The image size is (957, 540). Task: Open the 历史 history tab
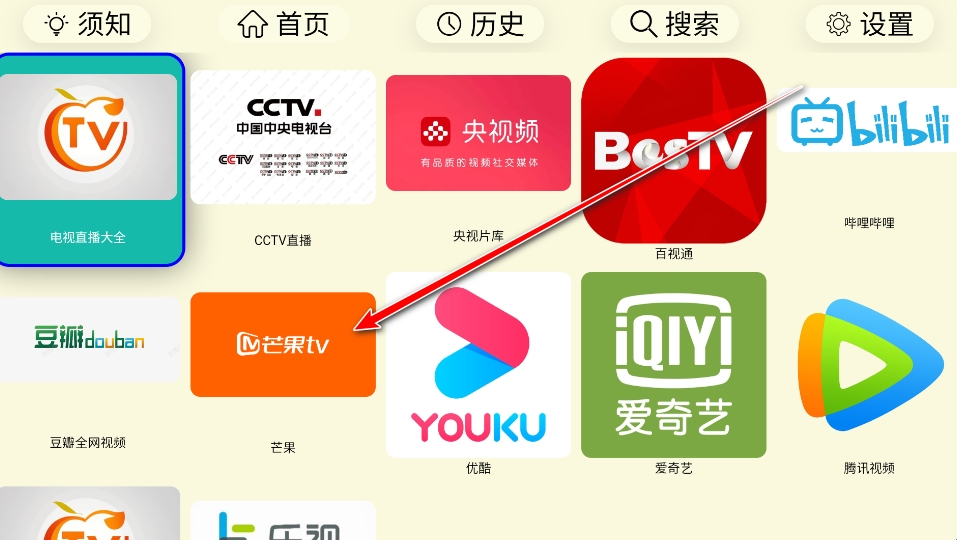click(x=480, y=24)
